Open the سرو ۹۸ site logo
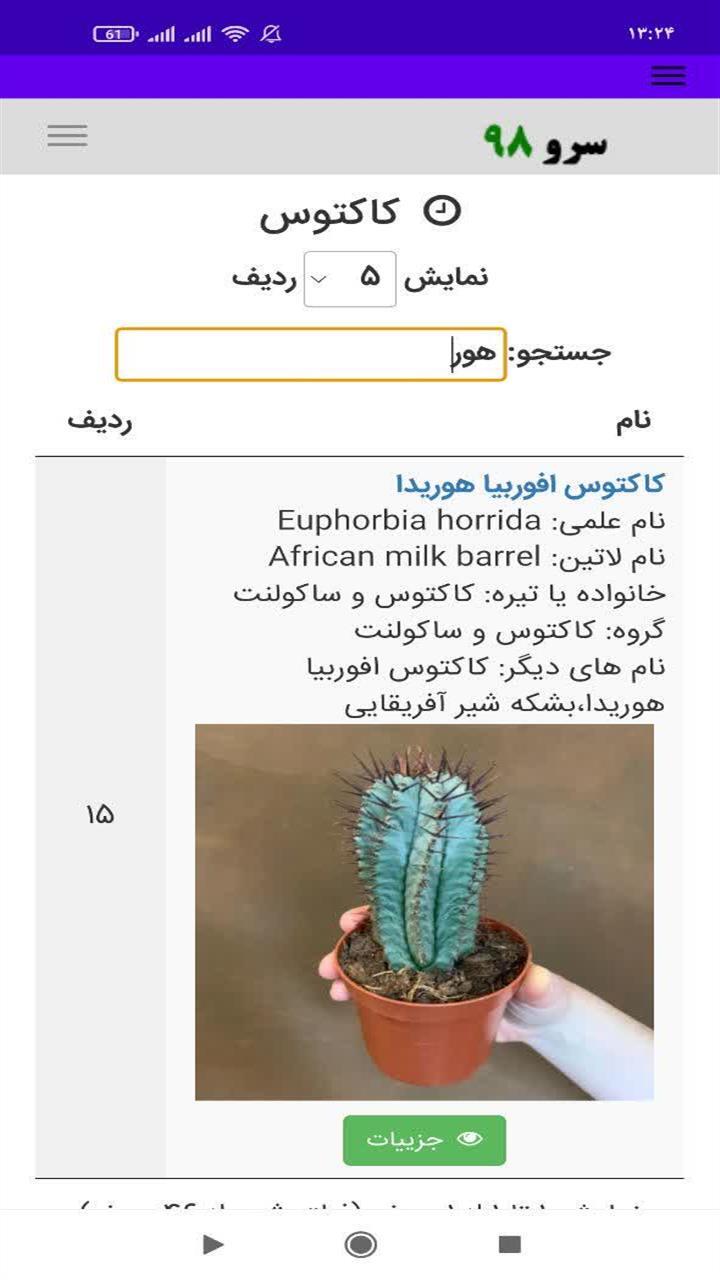 [546, 142]
